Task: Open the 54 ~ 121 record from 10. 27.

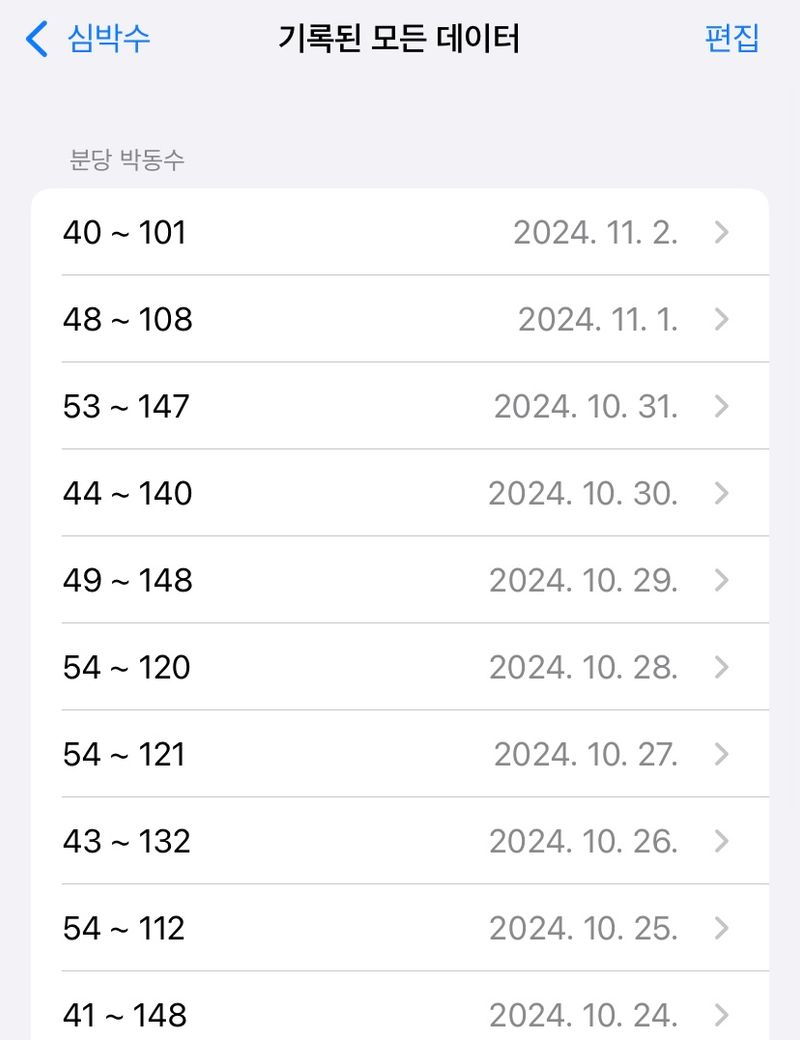Action: coord(400,755)
